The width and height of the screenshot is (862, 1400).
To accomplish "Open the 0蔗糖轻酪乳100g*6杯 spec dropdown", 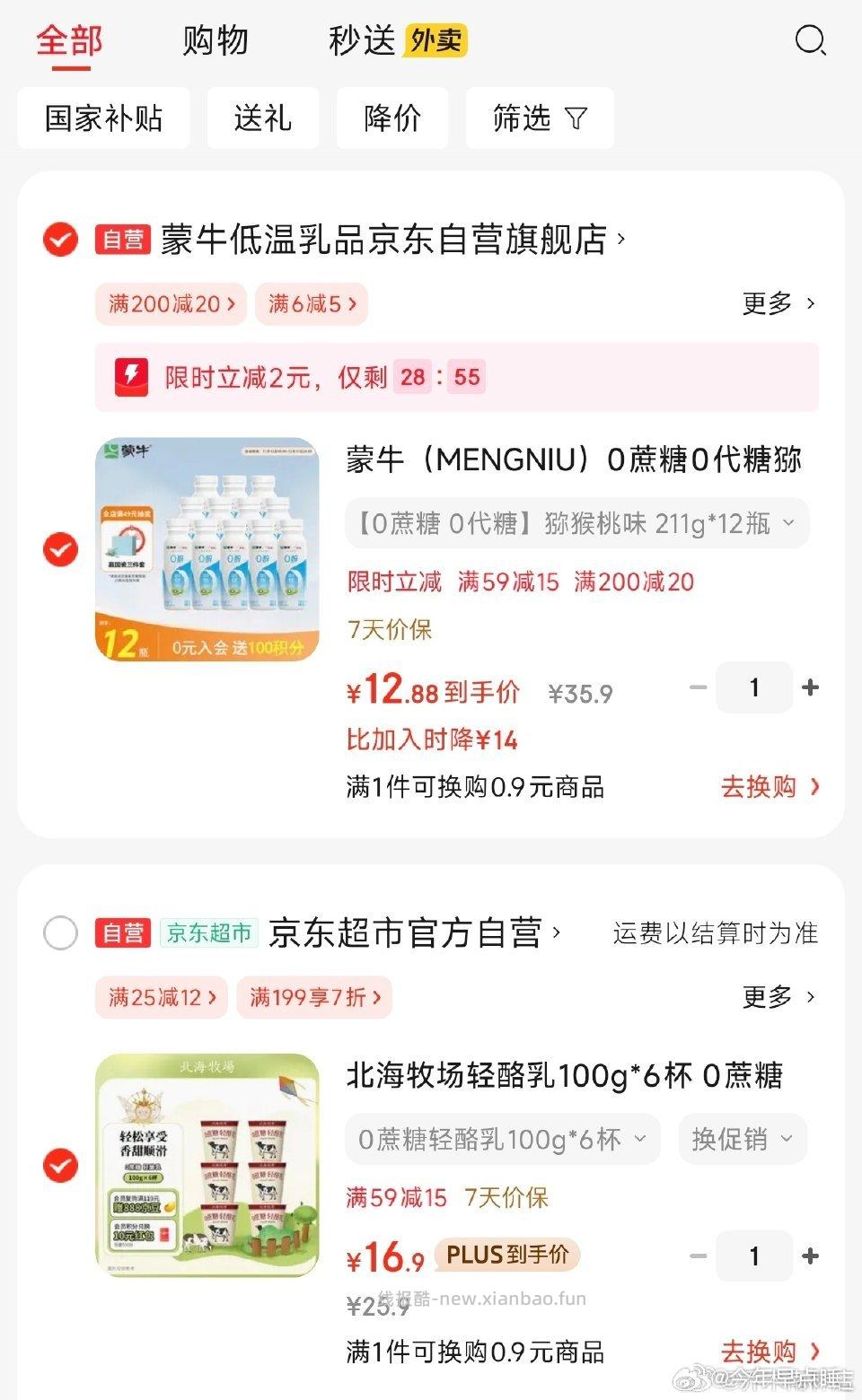I will click(x=501, y=1138).
